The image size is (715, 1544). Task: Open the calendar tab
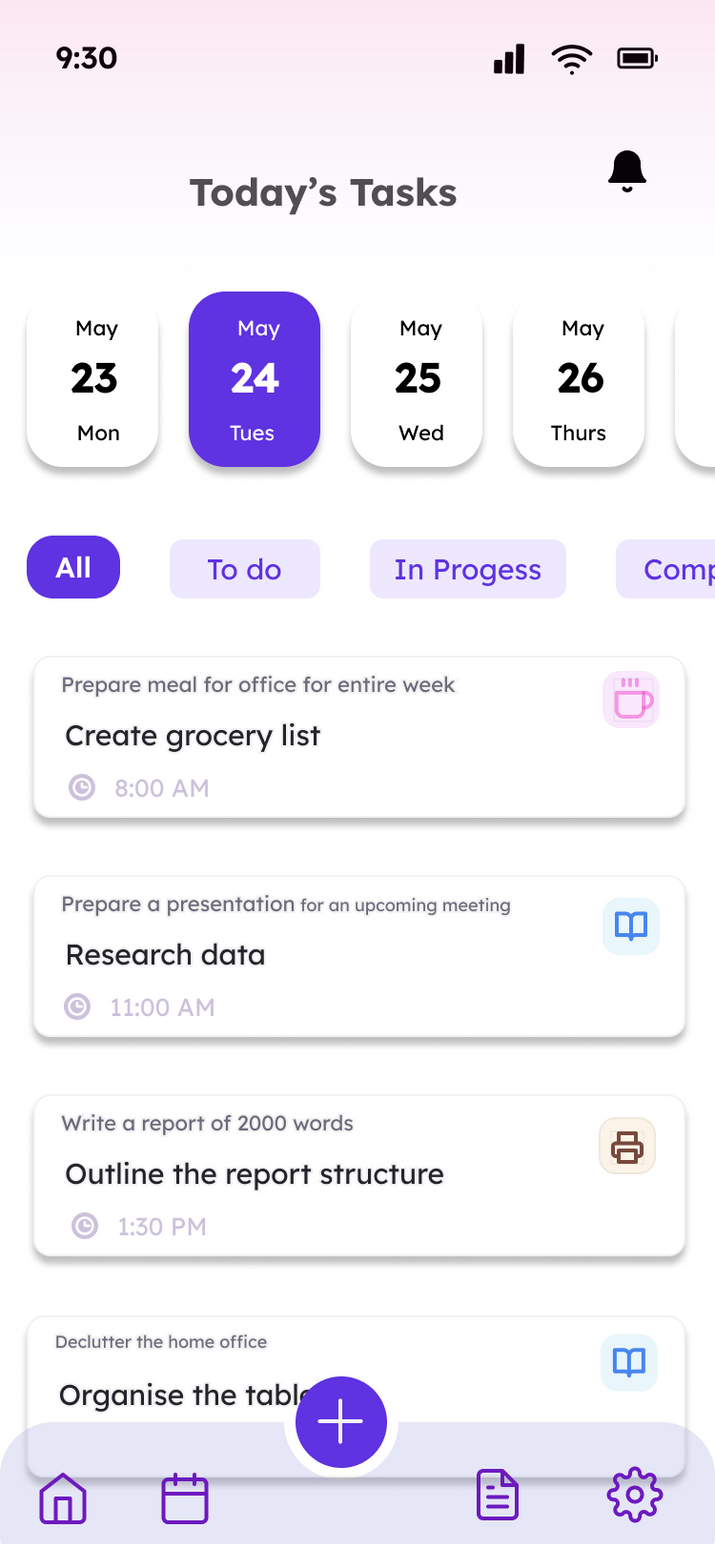pyautogui.click(x=185, y=1498)
